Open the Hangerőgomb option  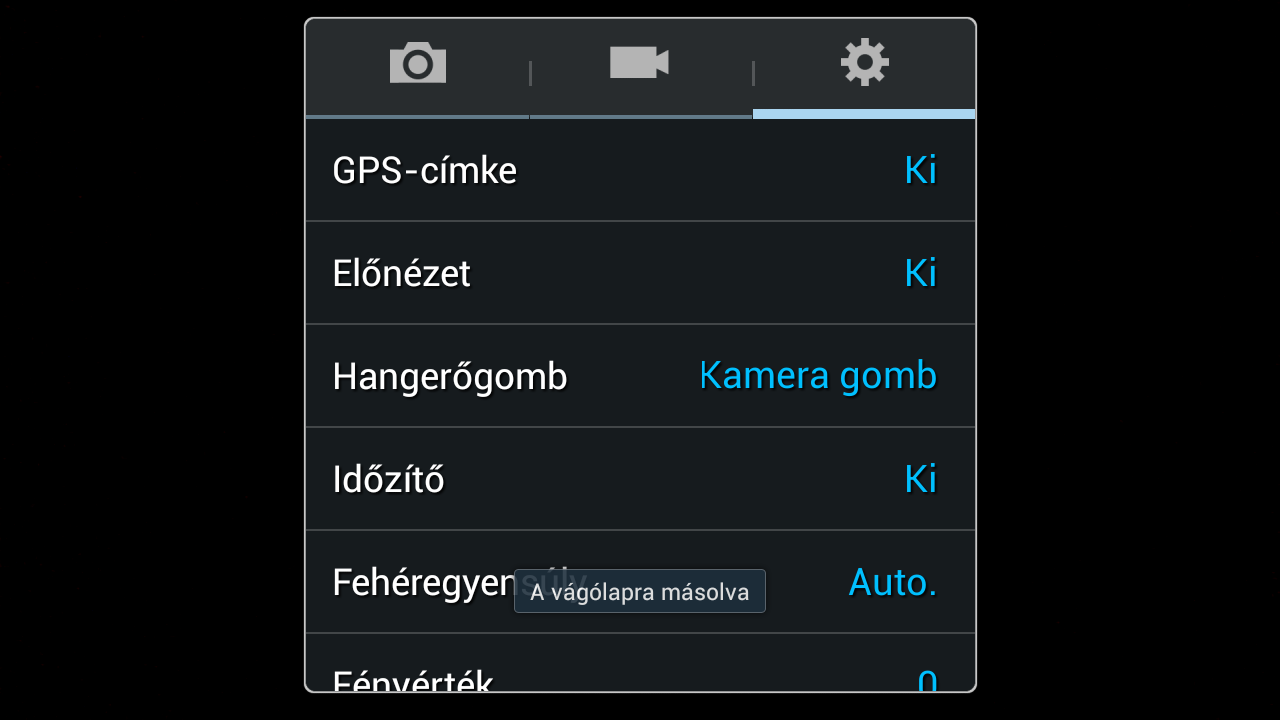click(640, 376)
